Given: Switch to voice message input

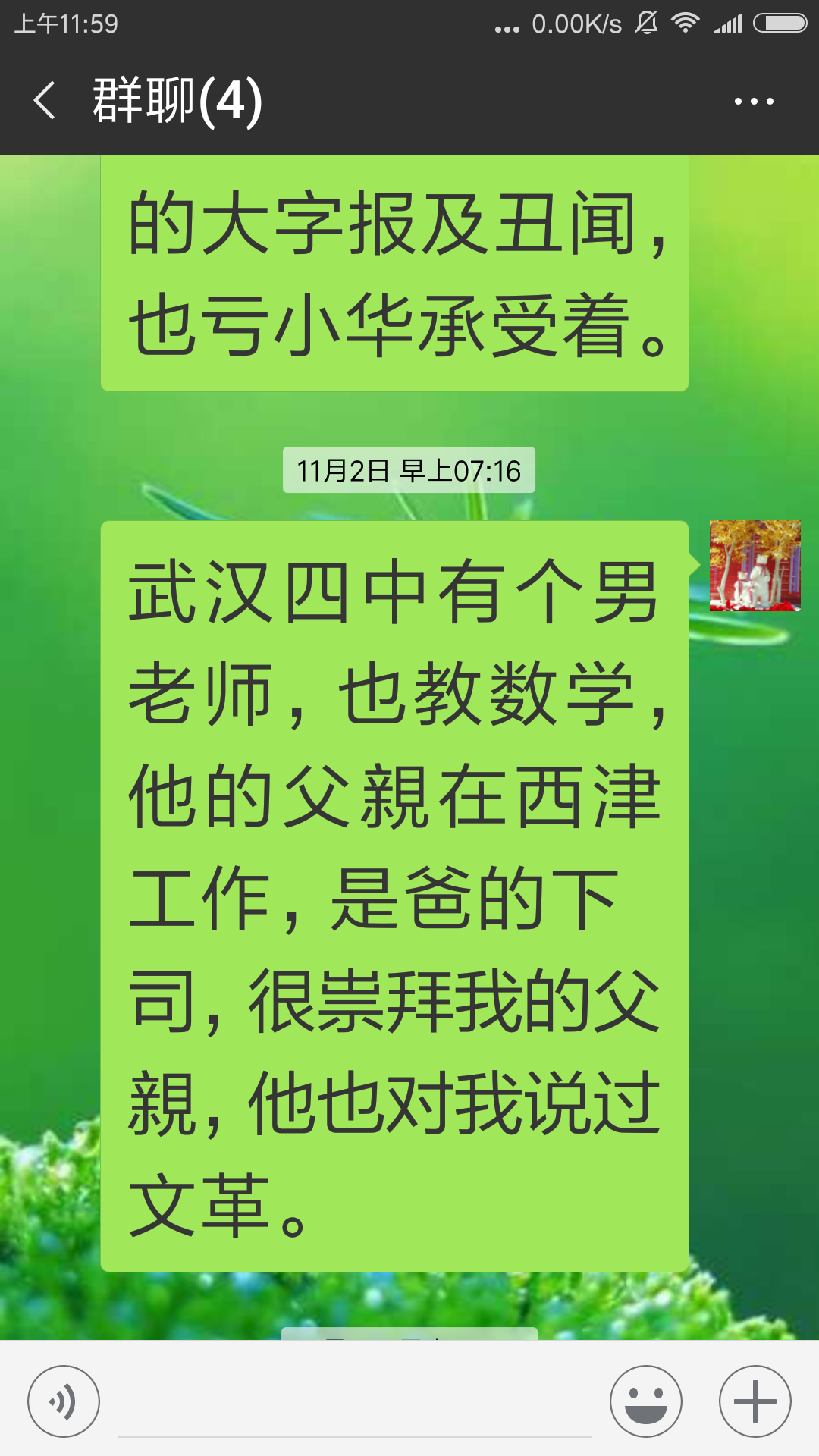Looking at the screenshot, I should click(64, 1401).
